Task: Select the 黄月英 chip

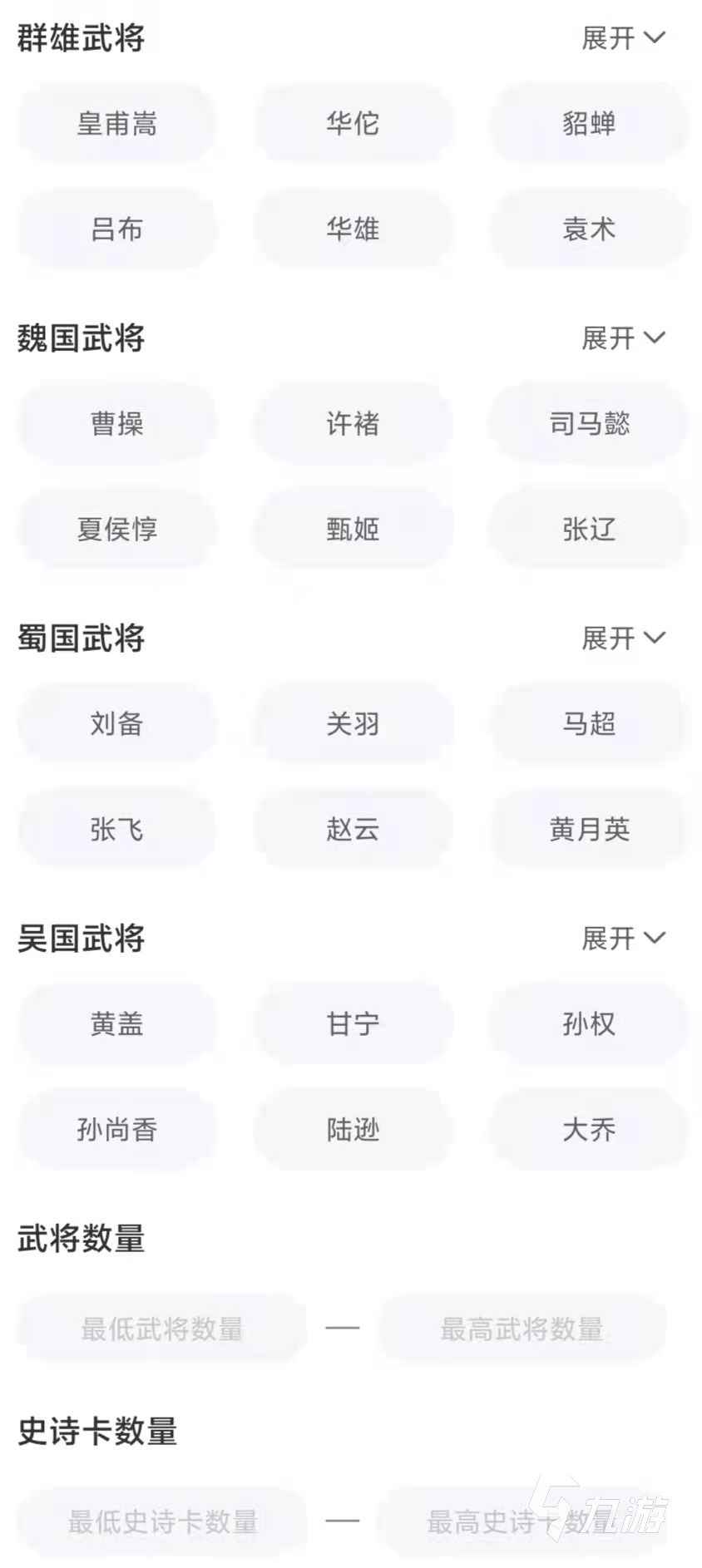Action: pyautogui.click(x=588, y=829)
